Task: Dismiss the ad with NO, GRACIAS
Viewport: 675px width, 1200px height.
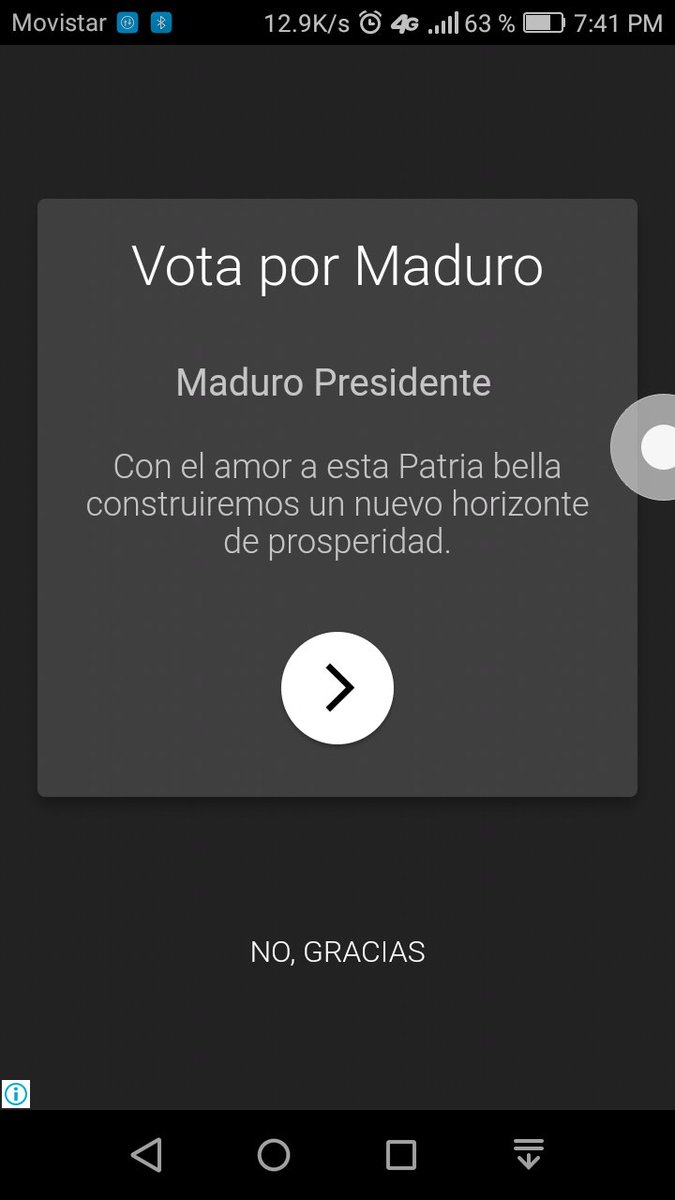Action: click(x=338, y=952)
